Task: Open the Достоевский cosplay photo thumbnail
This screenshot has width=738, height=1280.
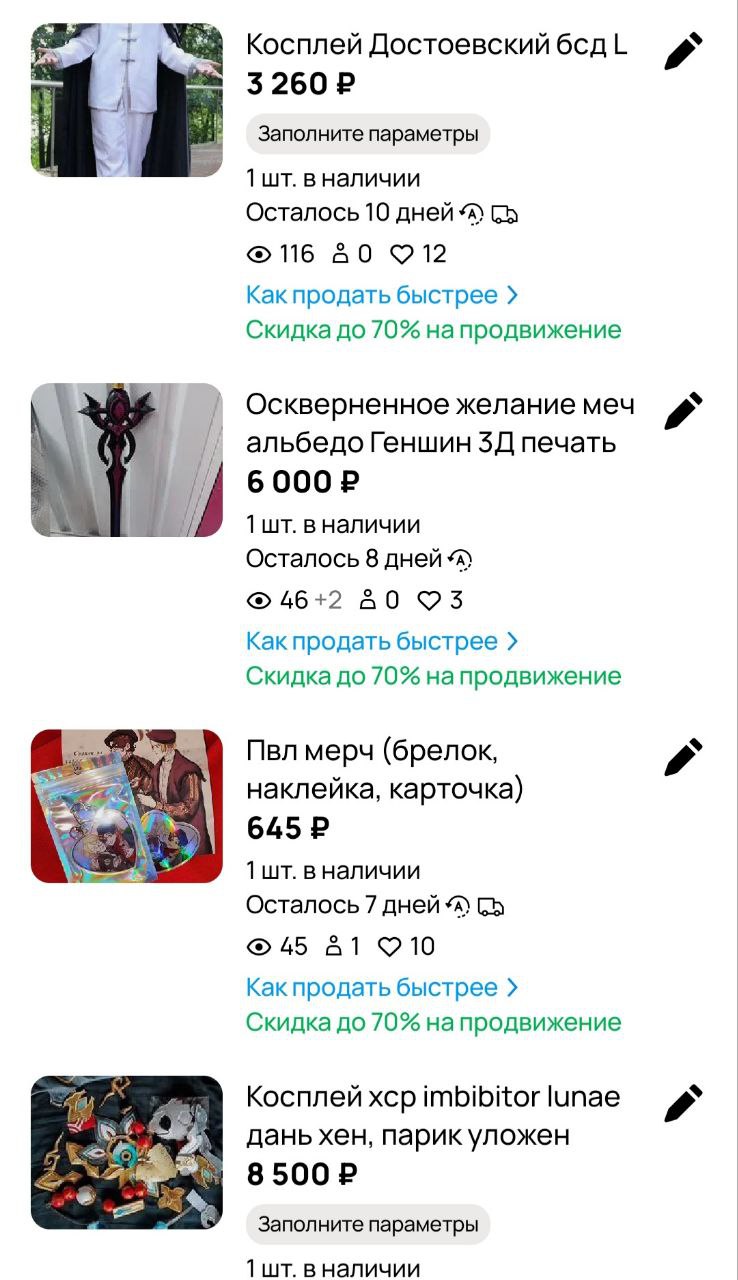Action: (127, 100)
